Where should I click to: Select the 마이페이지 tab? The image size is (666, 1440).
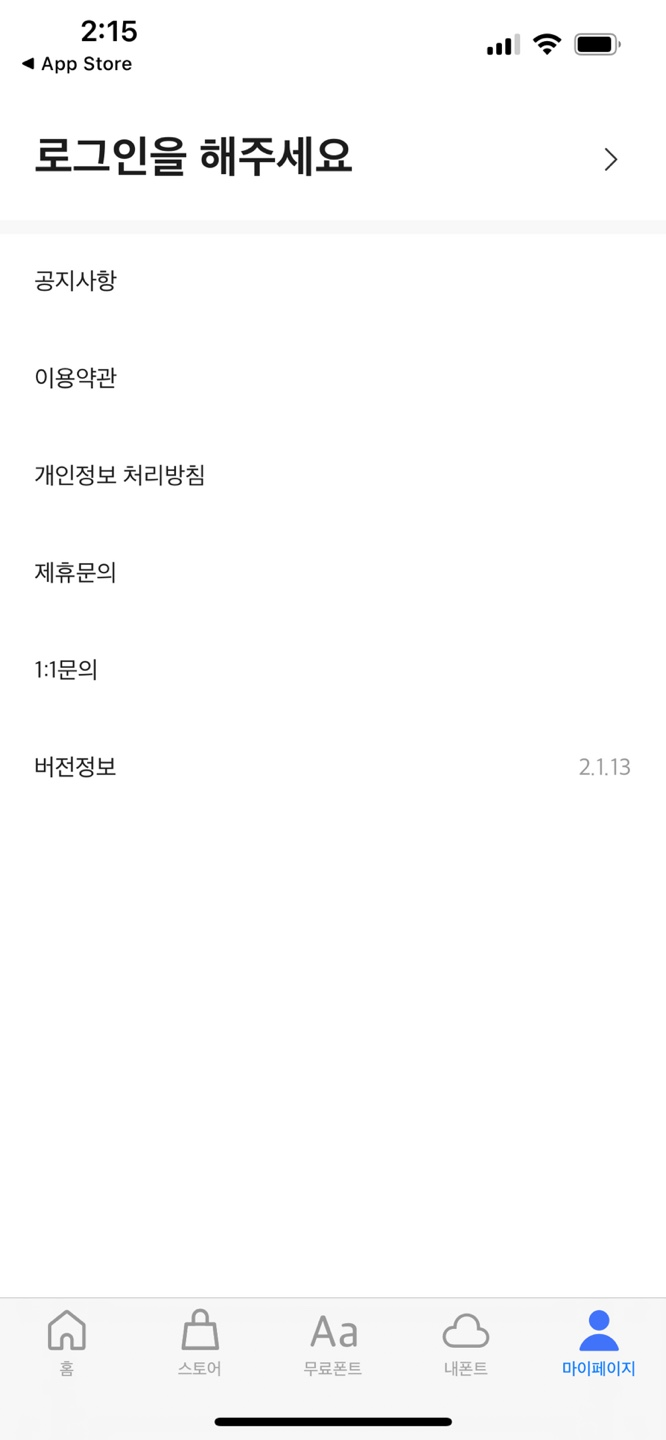click(x=599, y=1343)
